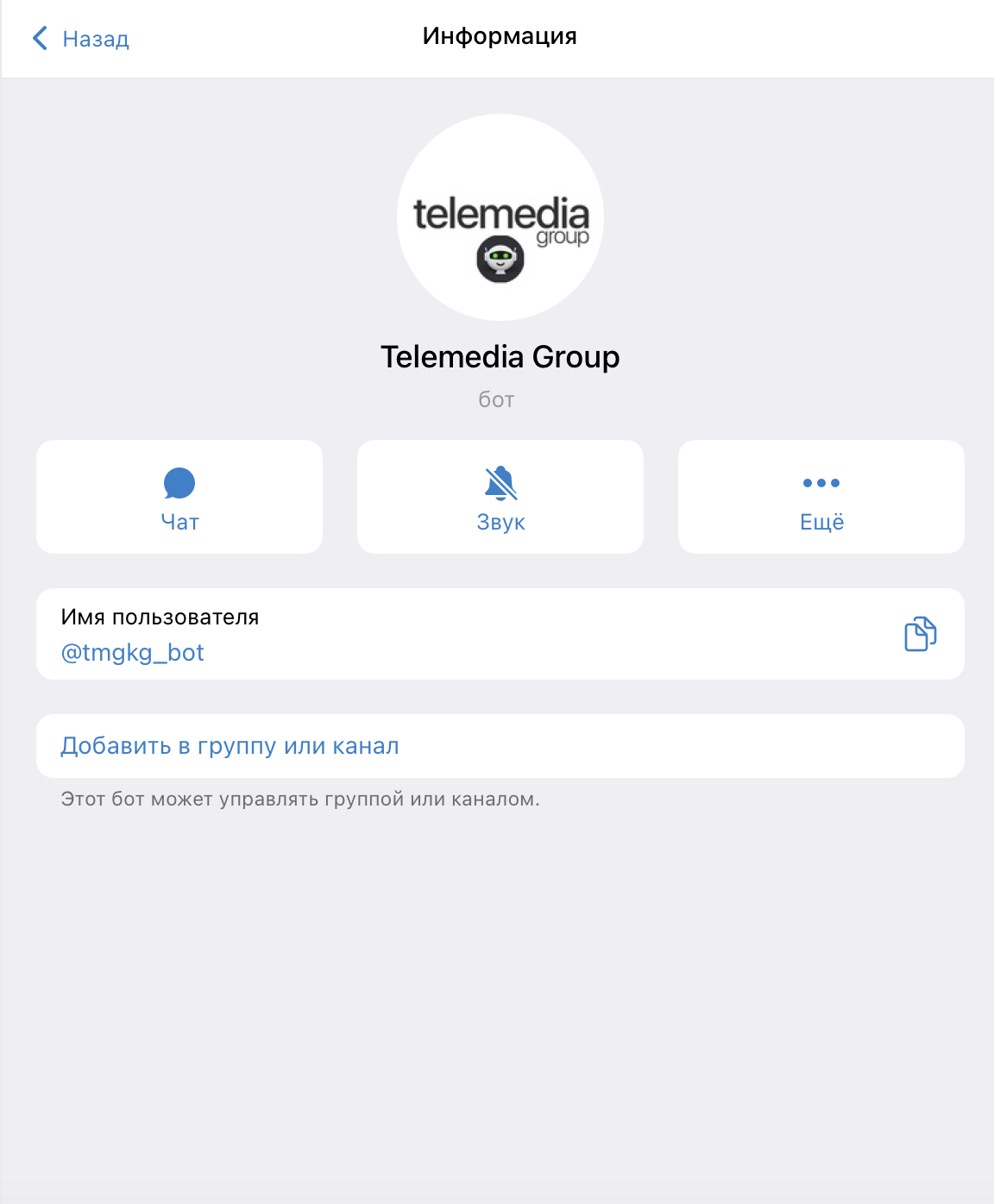The width and height of the screenshot is (994, 1204).
Task: Copy the username with the copy icon
Action: (920, 634)
